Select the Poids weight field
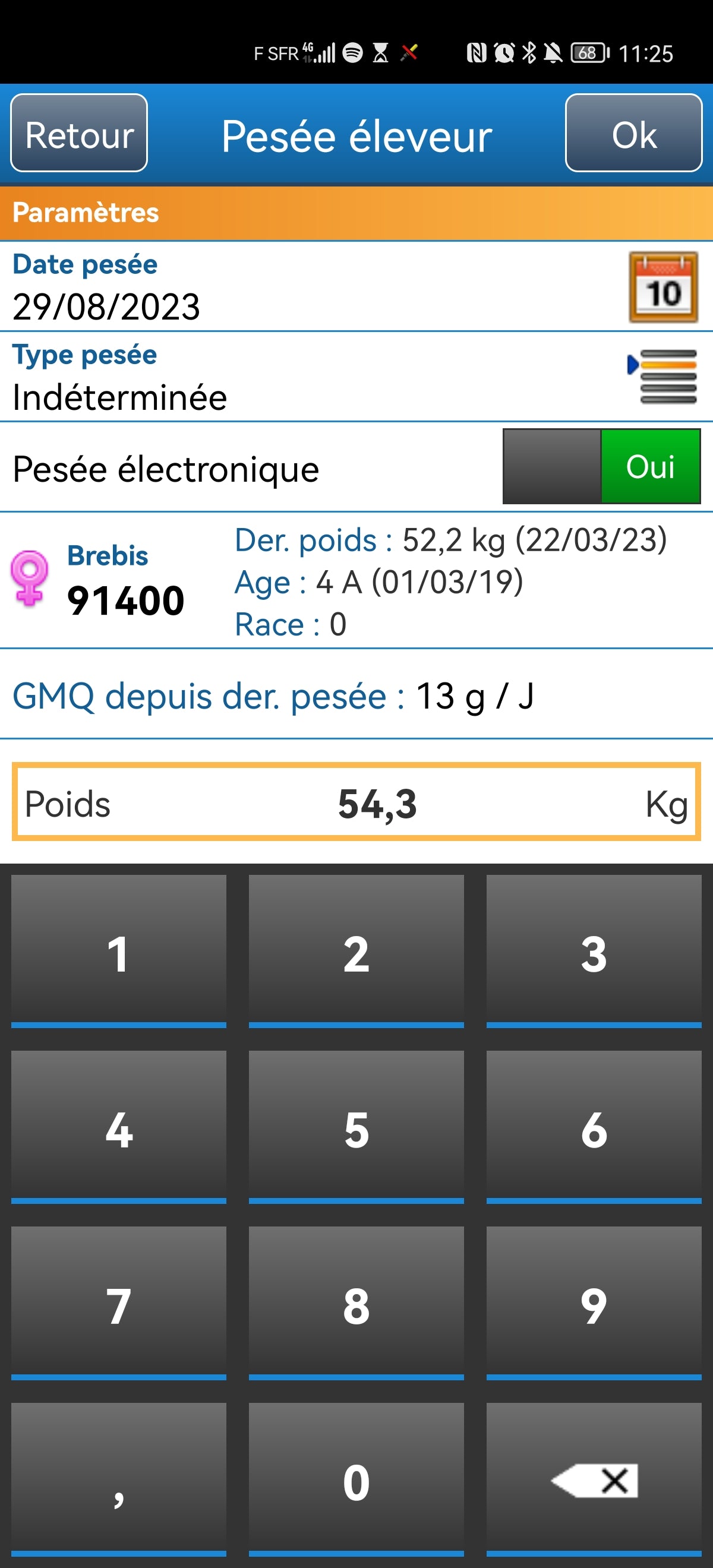The image size is (713, 1568). pos(356,802)
